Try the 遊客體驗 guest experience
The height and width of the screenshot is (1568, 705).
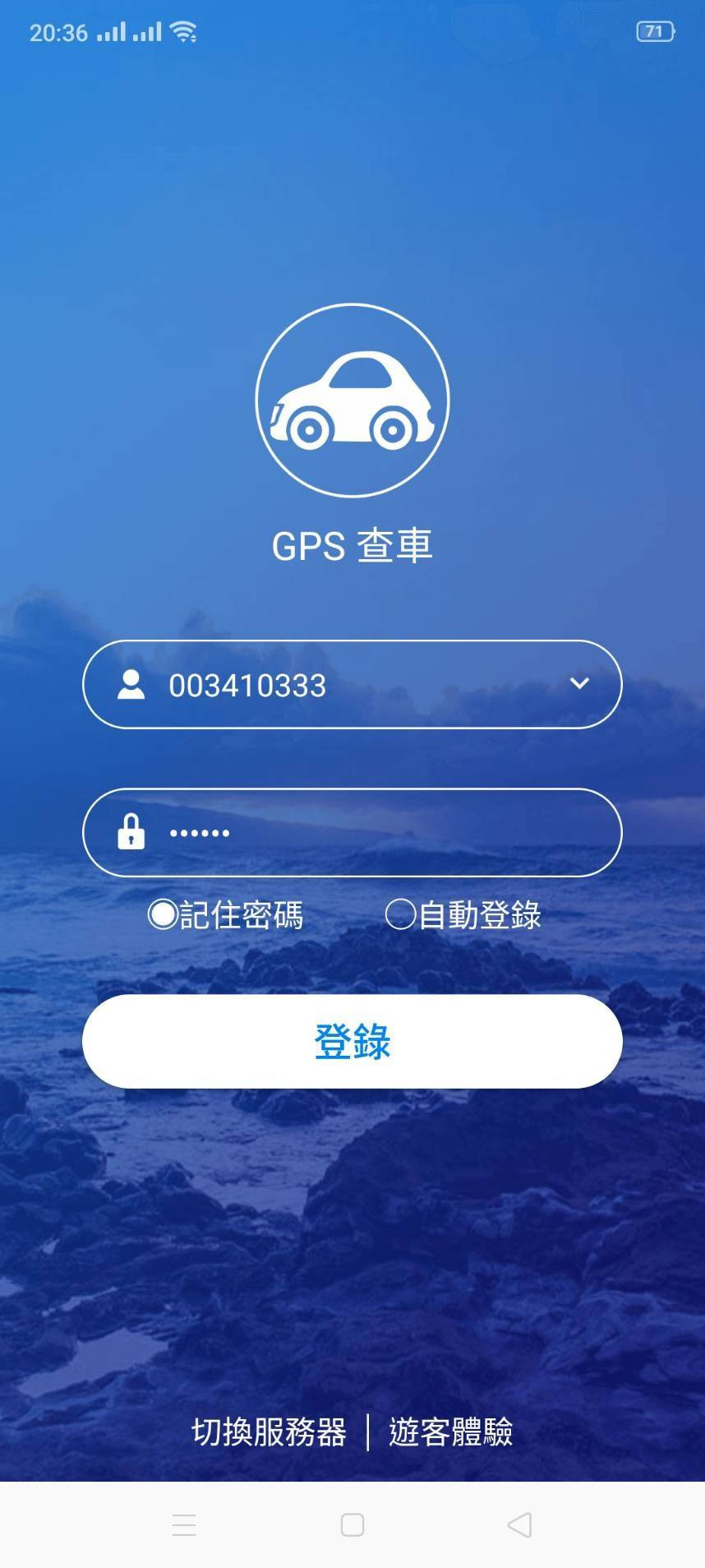click(450, 1432)
